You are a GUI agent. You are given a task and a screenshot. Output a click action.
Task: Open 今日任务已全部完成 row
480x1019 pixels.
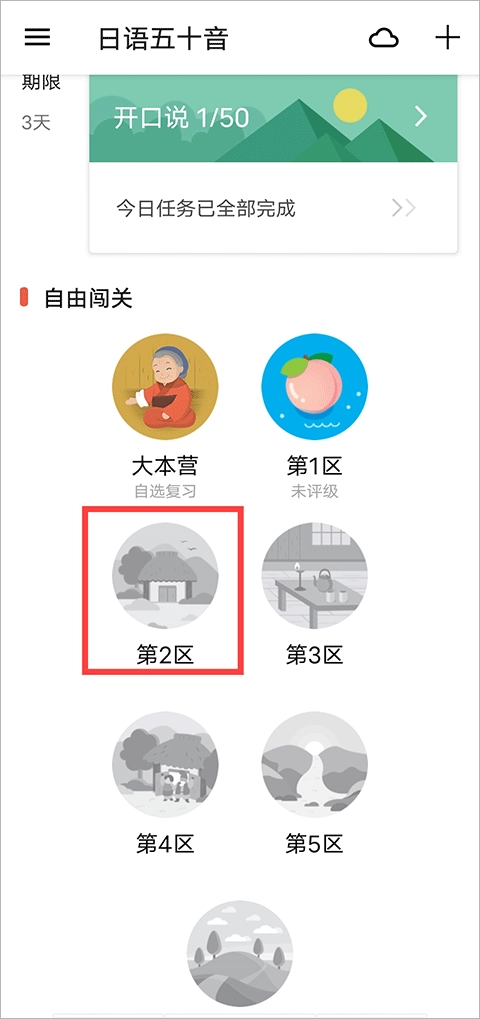[x=273, y=208]
